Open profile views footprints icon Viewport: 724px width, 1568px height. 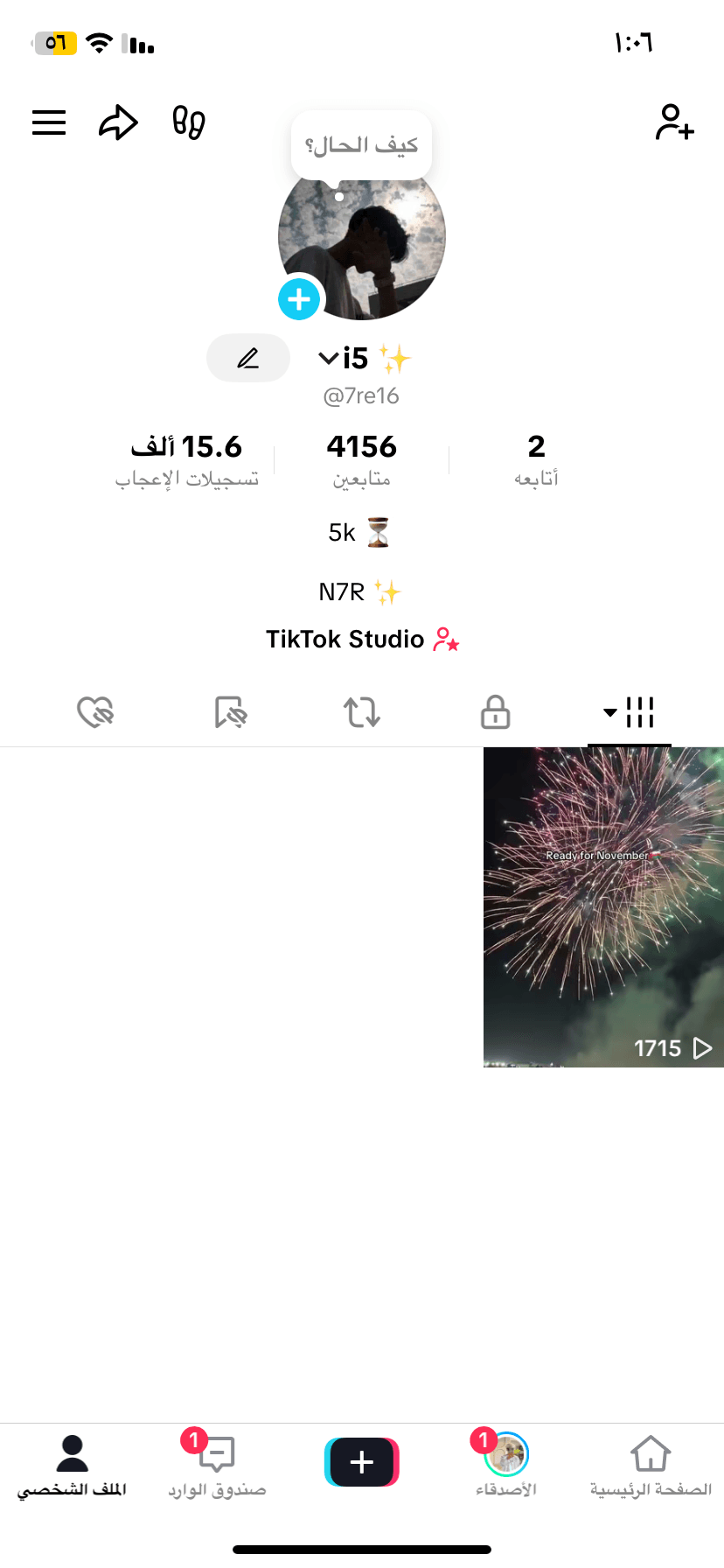pos(188,122)
